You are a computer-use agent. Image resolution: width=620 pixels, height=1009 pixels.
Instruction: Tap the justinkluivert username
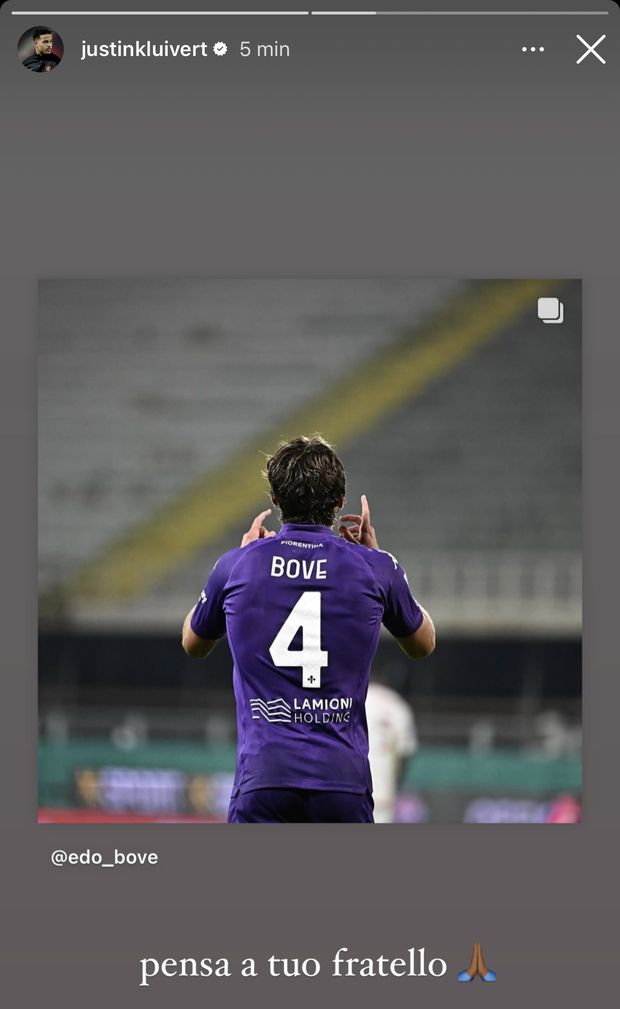pyautogui.click(x=143, y=49)
